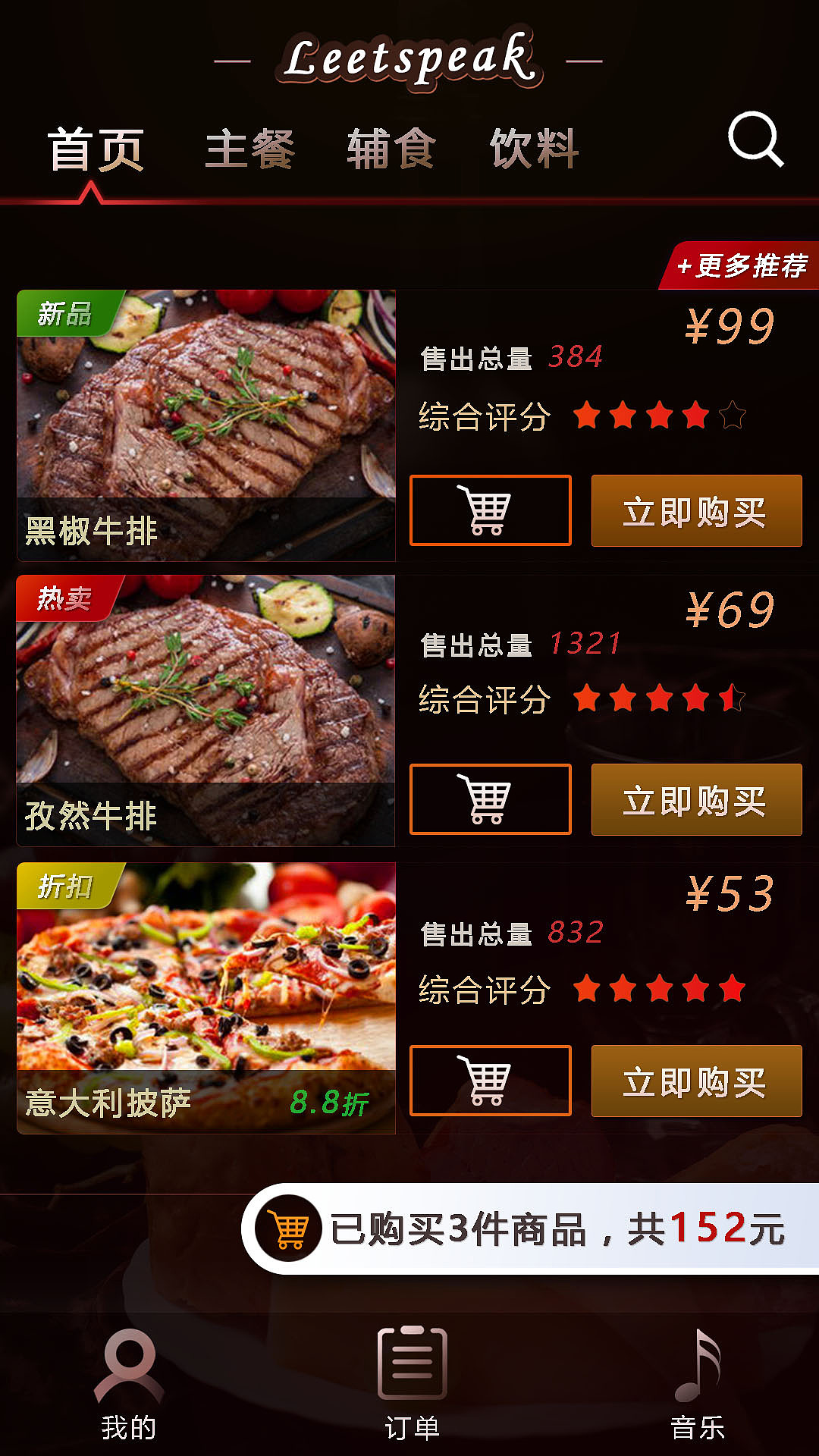
Task: Open the 音乐 music note icon
Action: (698, 1361)
